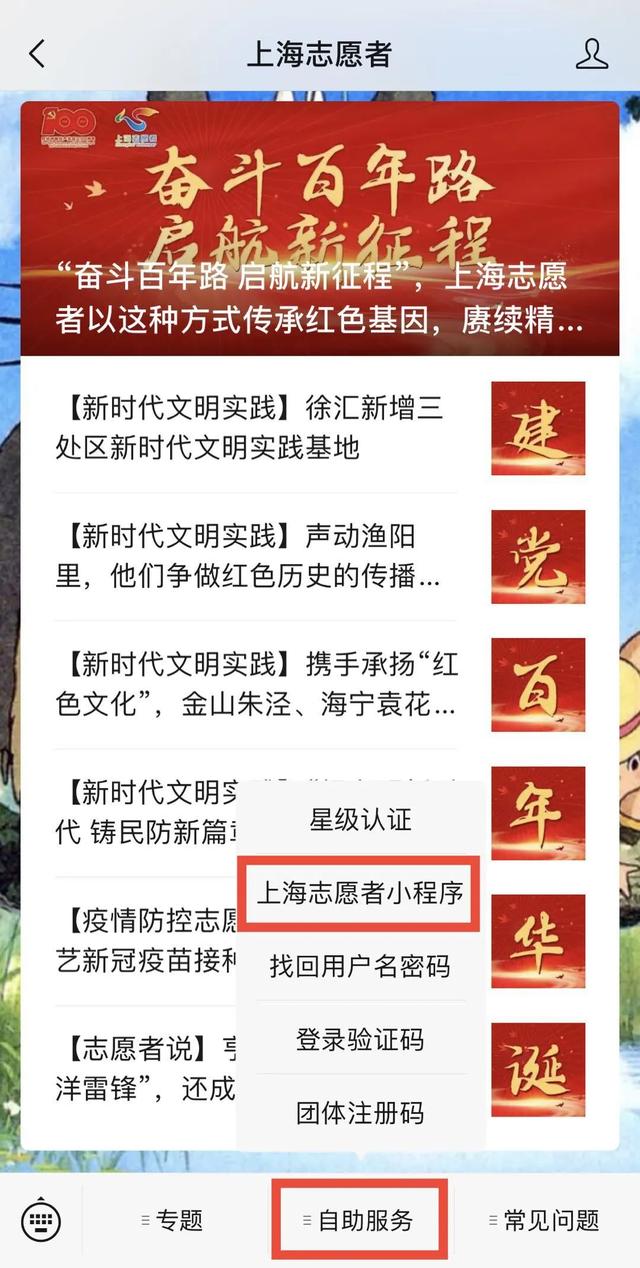The width and height of the screenshot is (640, 1268).
Task: Select 星级认证 from the popup menu
Action: [360, 820]
